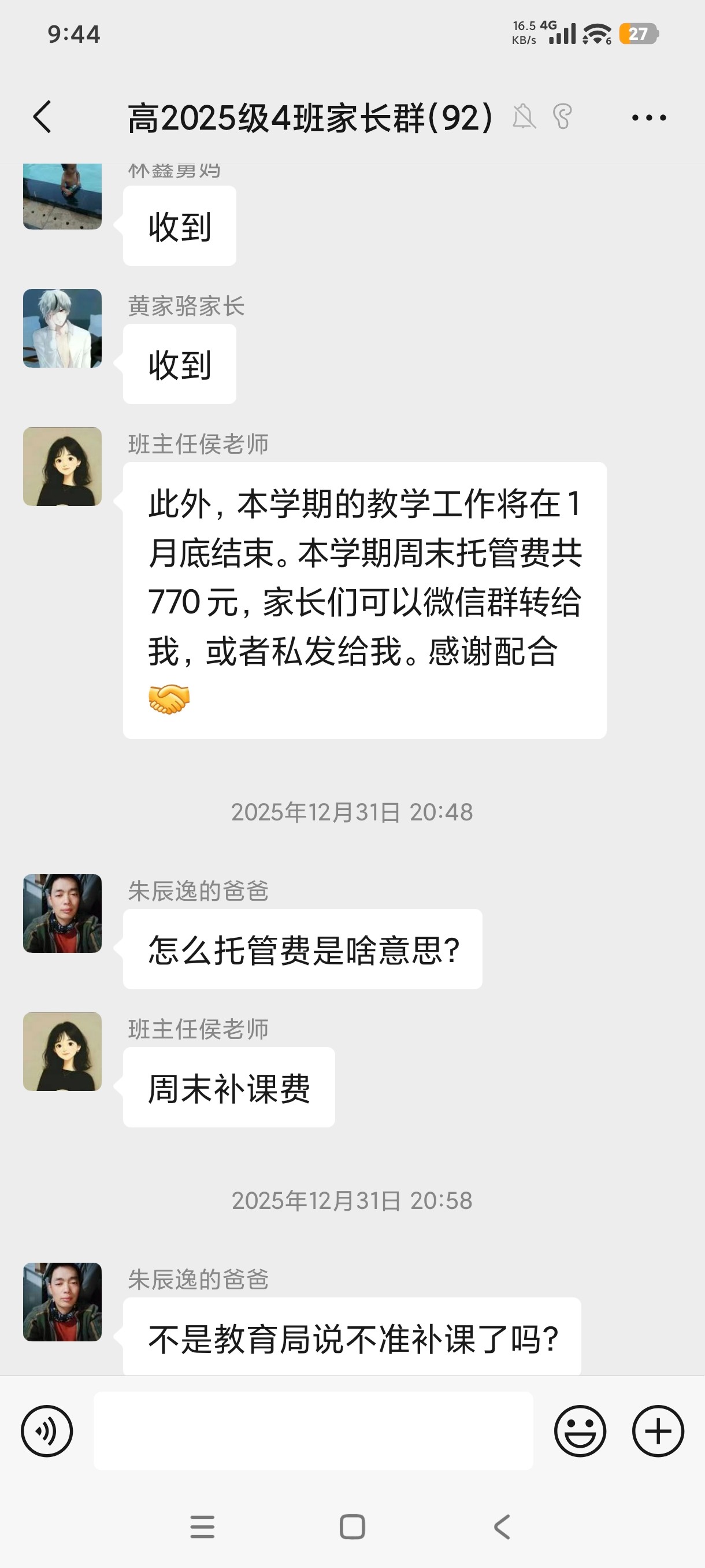The image size is (705, 1568).
Task: Open the plus attachment menu
Action: pos(658,1431)
